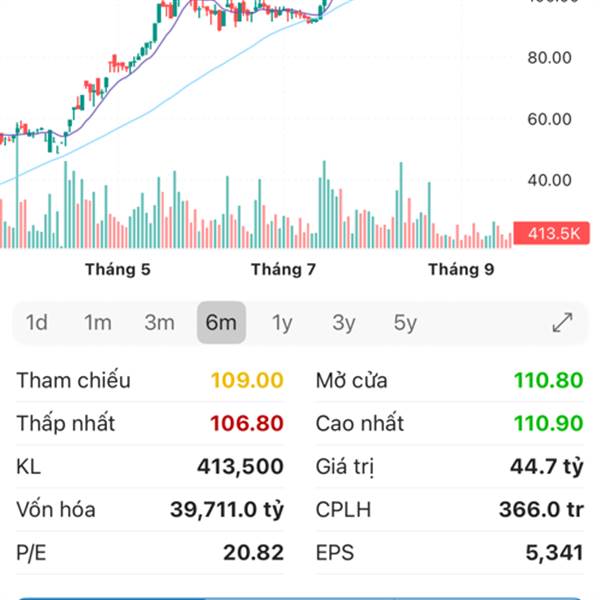View the 3y price history
The height and width of the screenshot is (600, 600).
click(344, 323)
